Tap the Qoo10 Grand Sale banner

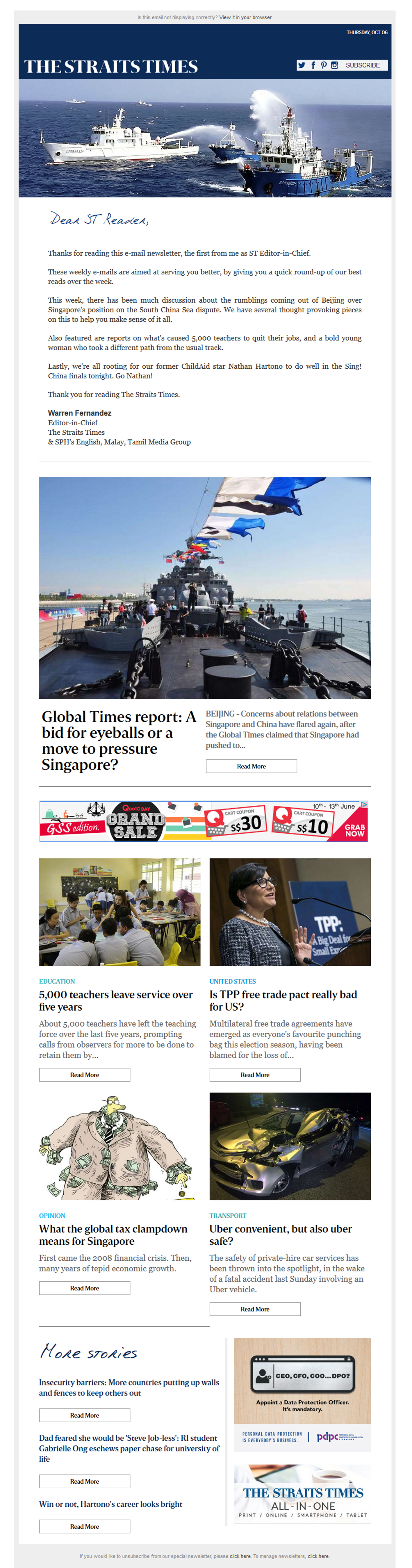[x=203, y=821]
